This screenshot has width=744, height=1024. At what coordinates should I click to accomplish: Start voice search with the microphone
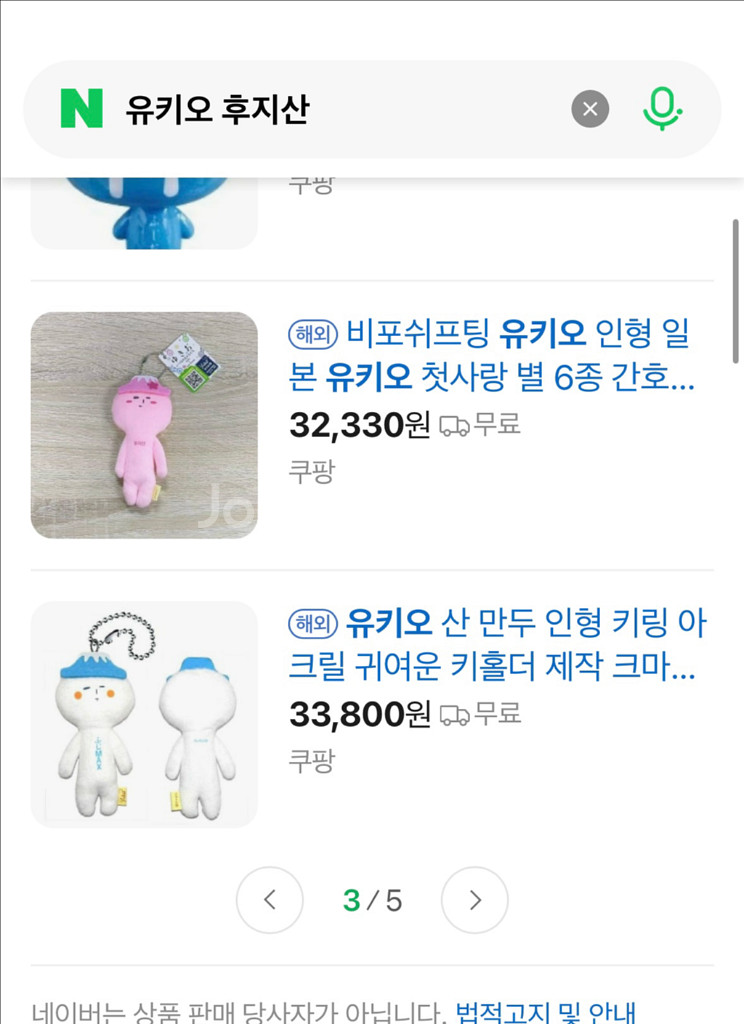[x=661, y=109]
